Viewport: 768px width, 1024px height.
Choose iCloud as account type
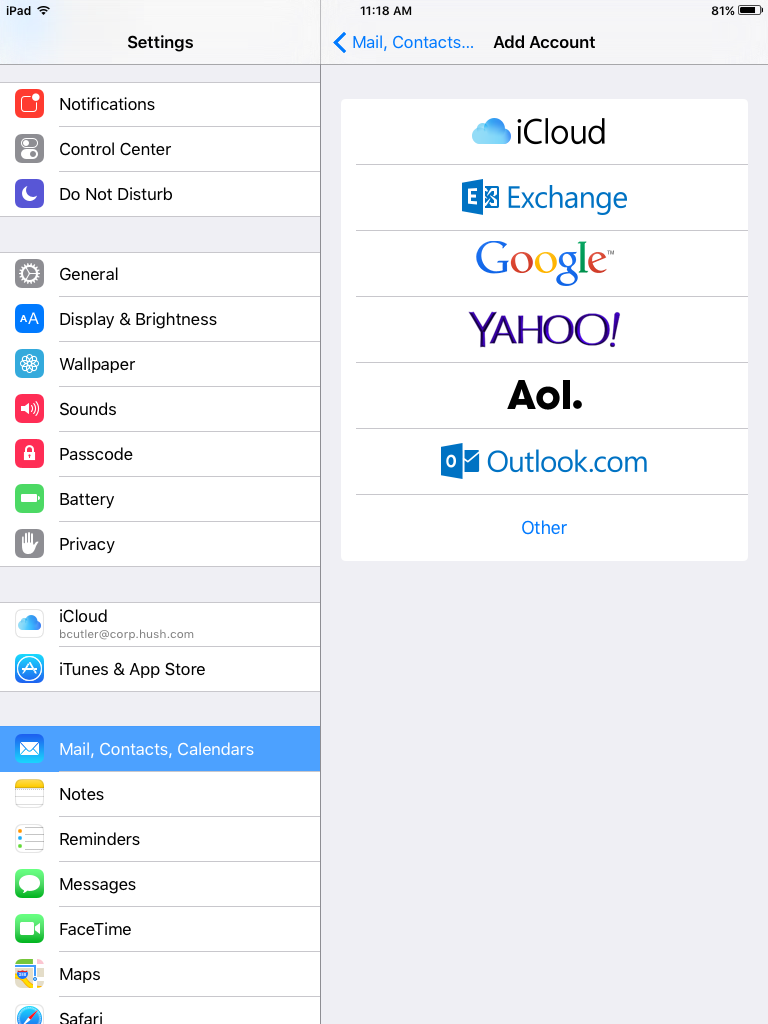coord(544,132)
